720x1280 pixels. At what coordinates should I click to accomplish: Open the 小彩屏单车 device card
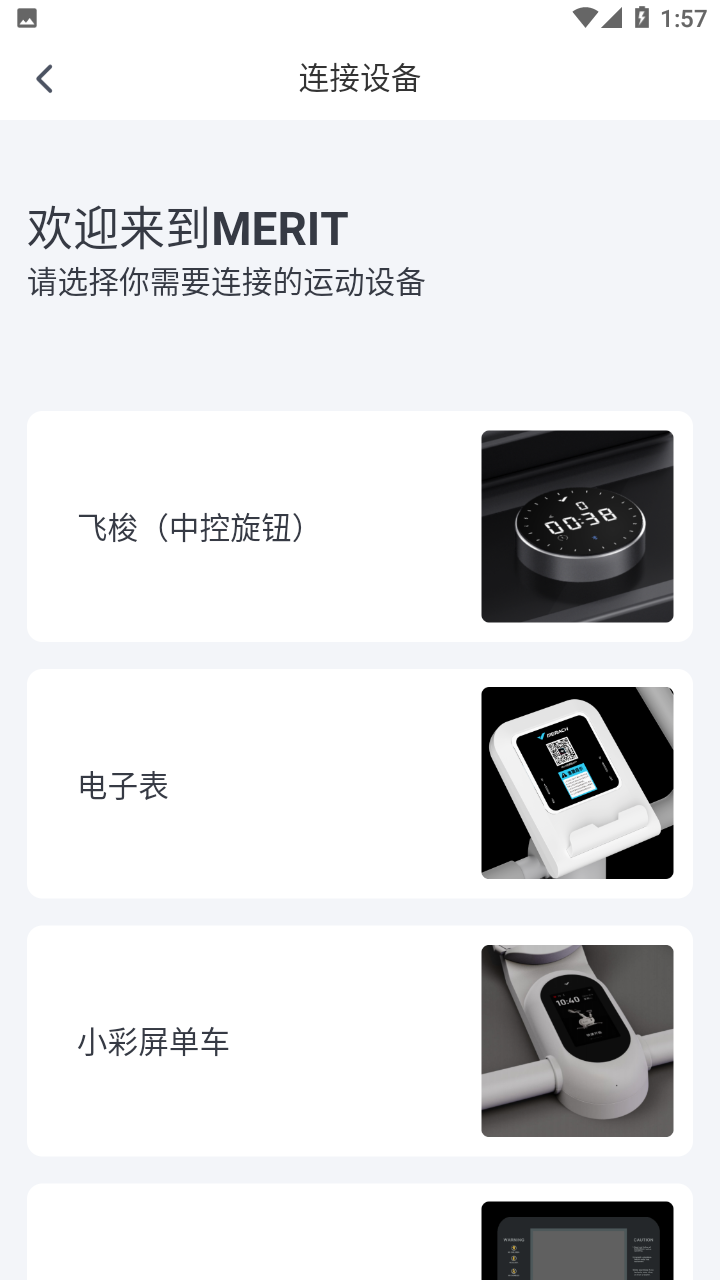click(x=359, y=1041)
